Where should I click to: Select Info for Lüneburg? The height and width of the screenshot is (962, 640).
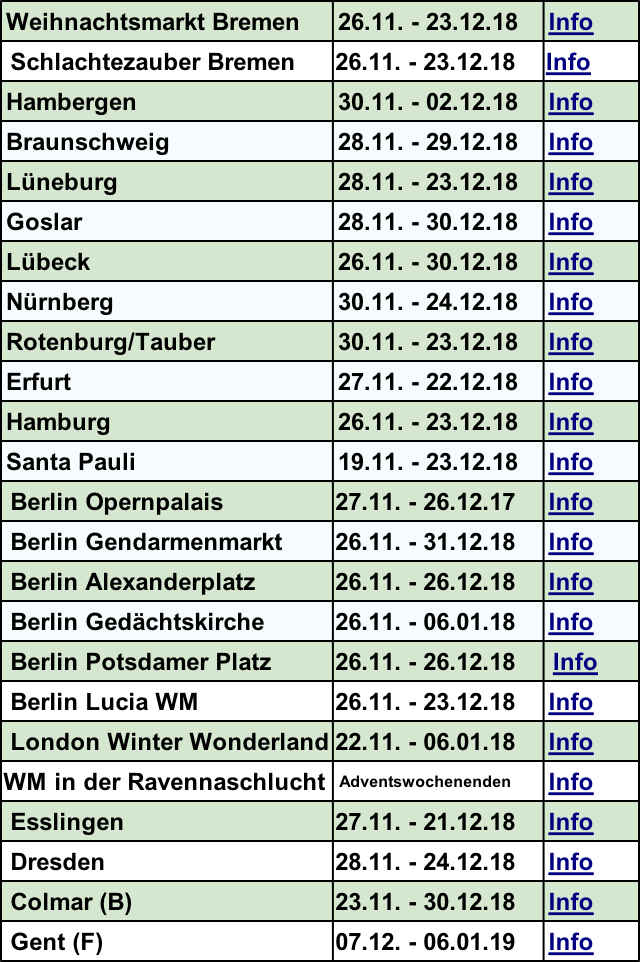tap(570, 182)
